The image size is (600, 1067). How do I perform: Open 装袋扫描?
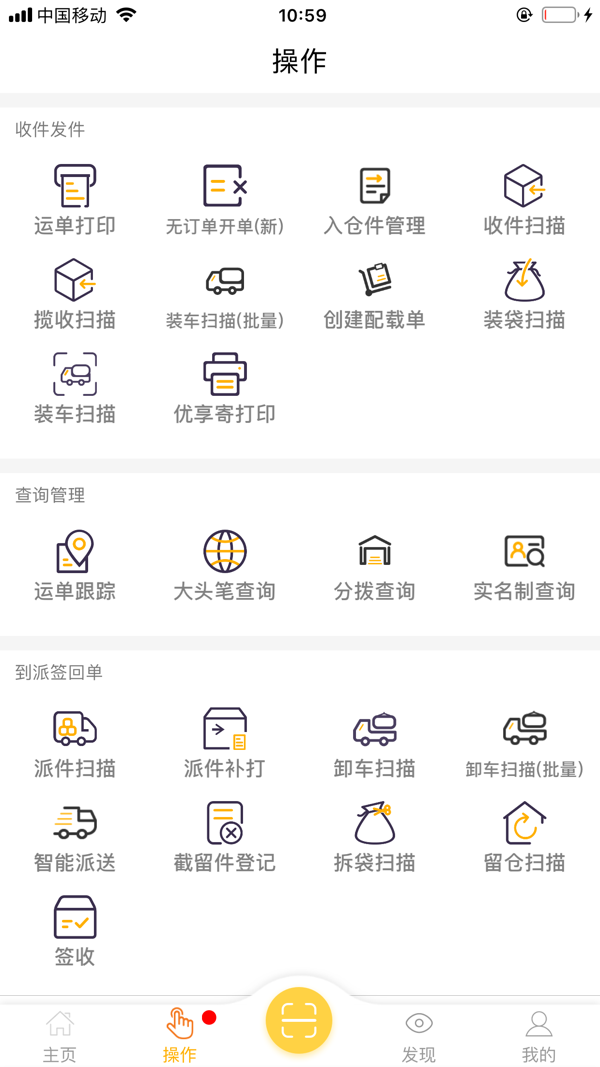(x=524, y=294)
